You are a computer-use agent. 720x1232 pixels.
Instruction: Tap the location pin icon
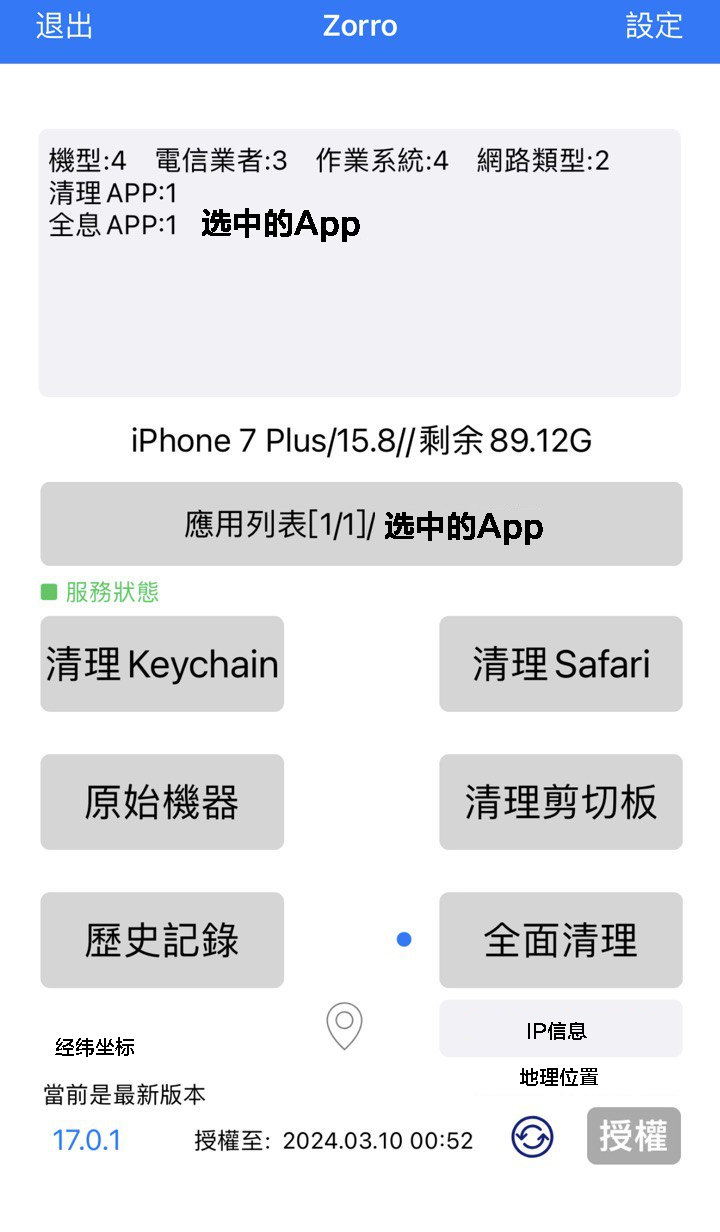(x=344, y=1026)
